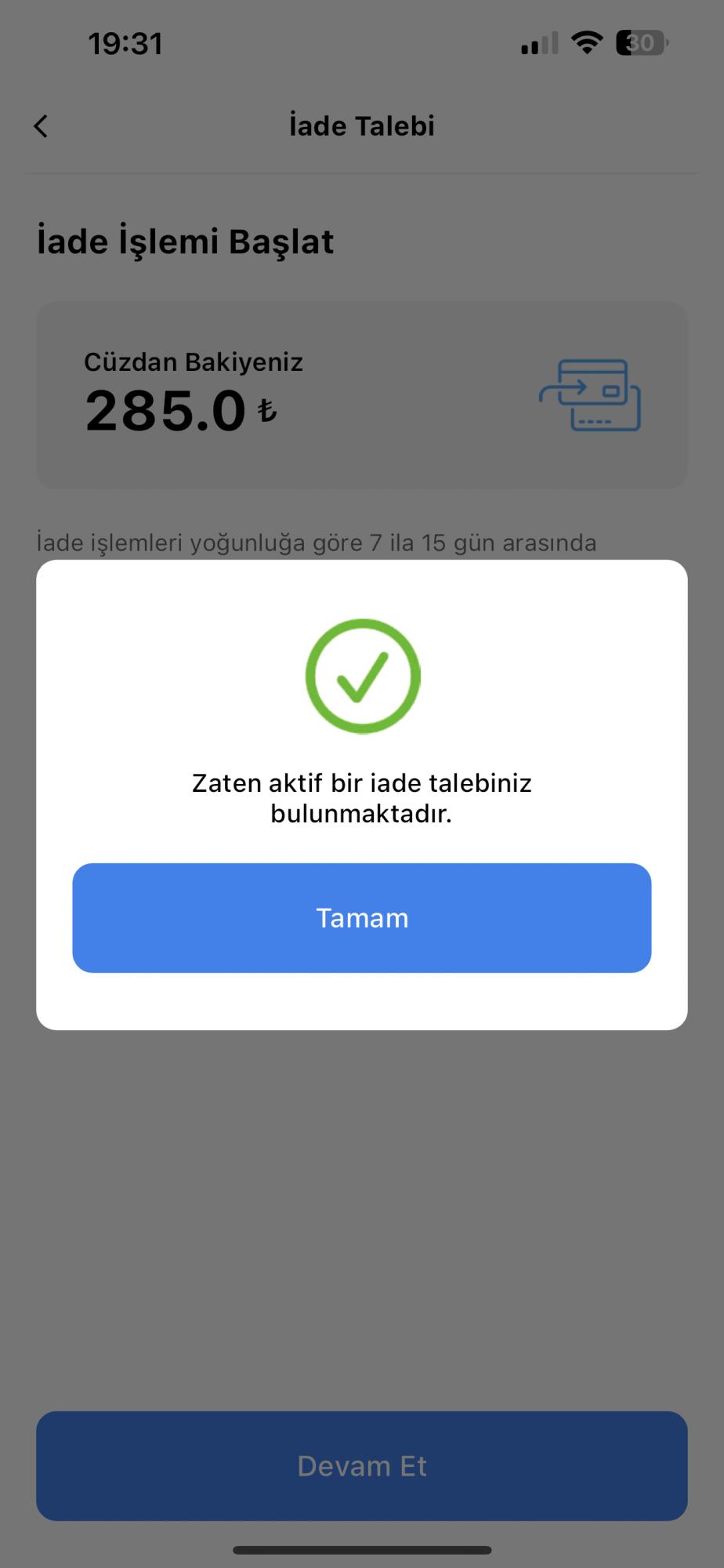The width and height of the screenshot is (724, 1568).
Task: Collapse the success dialog via Tamam
Action: pyautogui.click(x=362, y=918)
